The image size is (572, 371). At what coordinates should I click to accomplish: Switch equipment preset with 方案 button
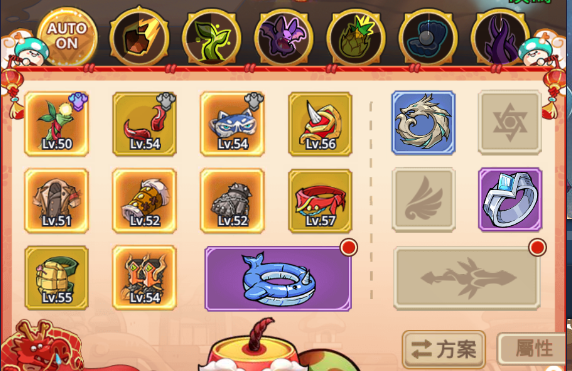(444, 349)
